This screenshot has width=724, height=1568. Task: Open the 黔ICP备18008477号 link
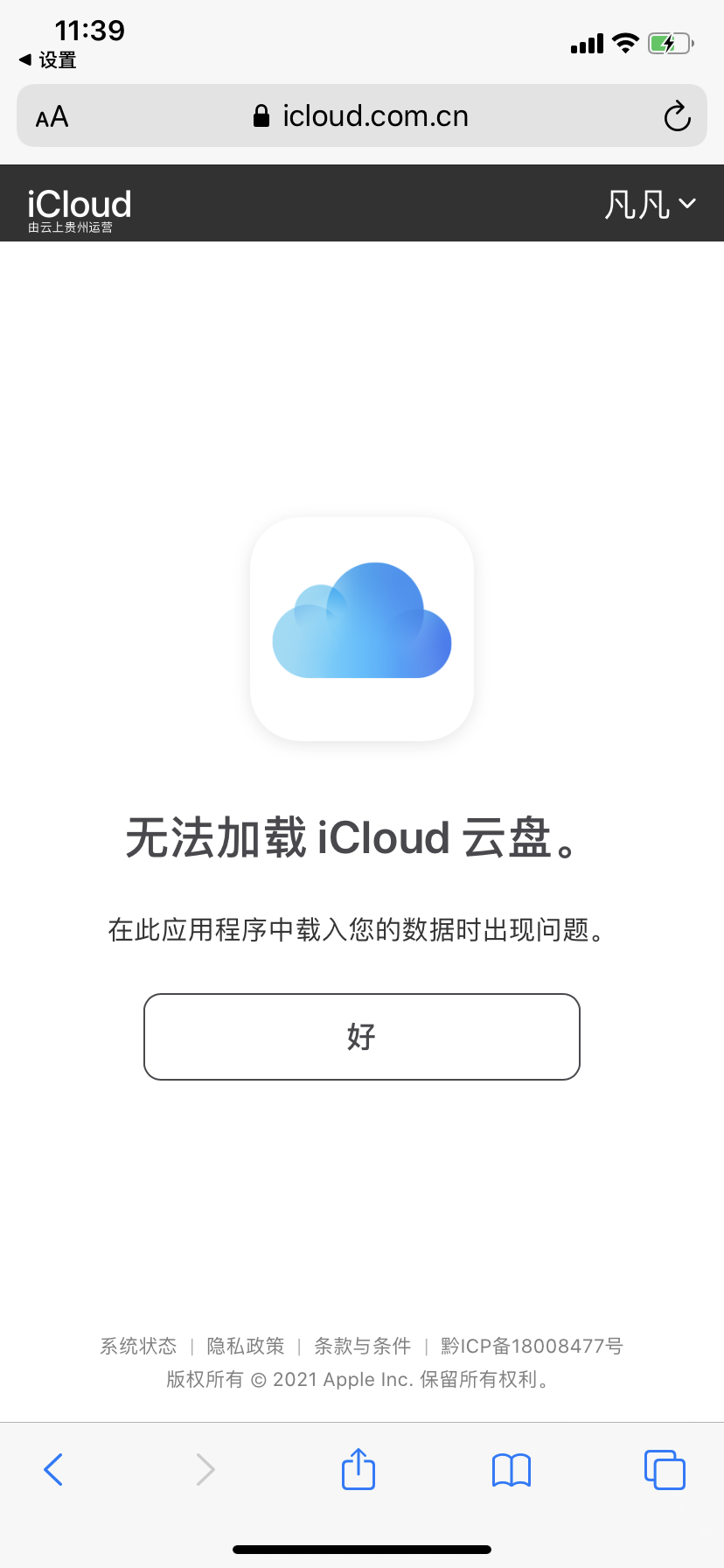point(532,1346)
